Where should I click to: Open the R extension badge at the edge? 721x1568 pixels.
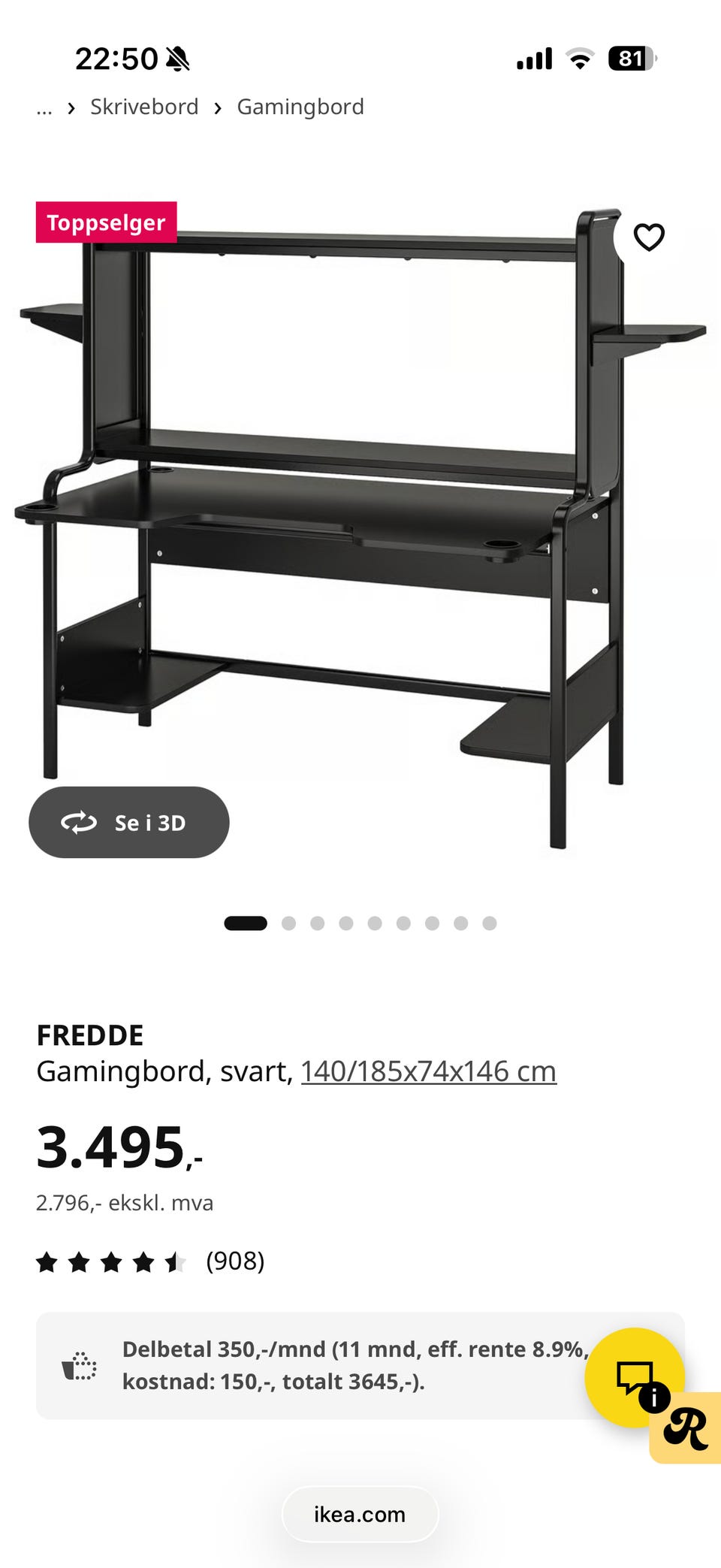tap(686, 1428)
